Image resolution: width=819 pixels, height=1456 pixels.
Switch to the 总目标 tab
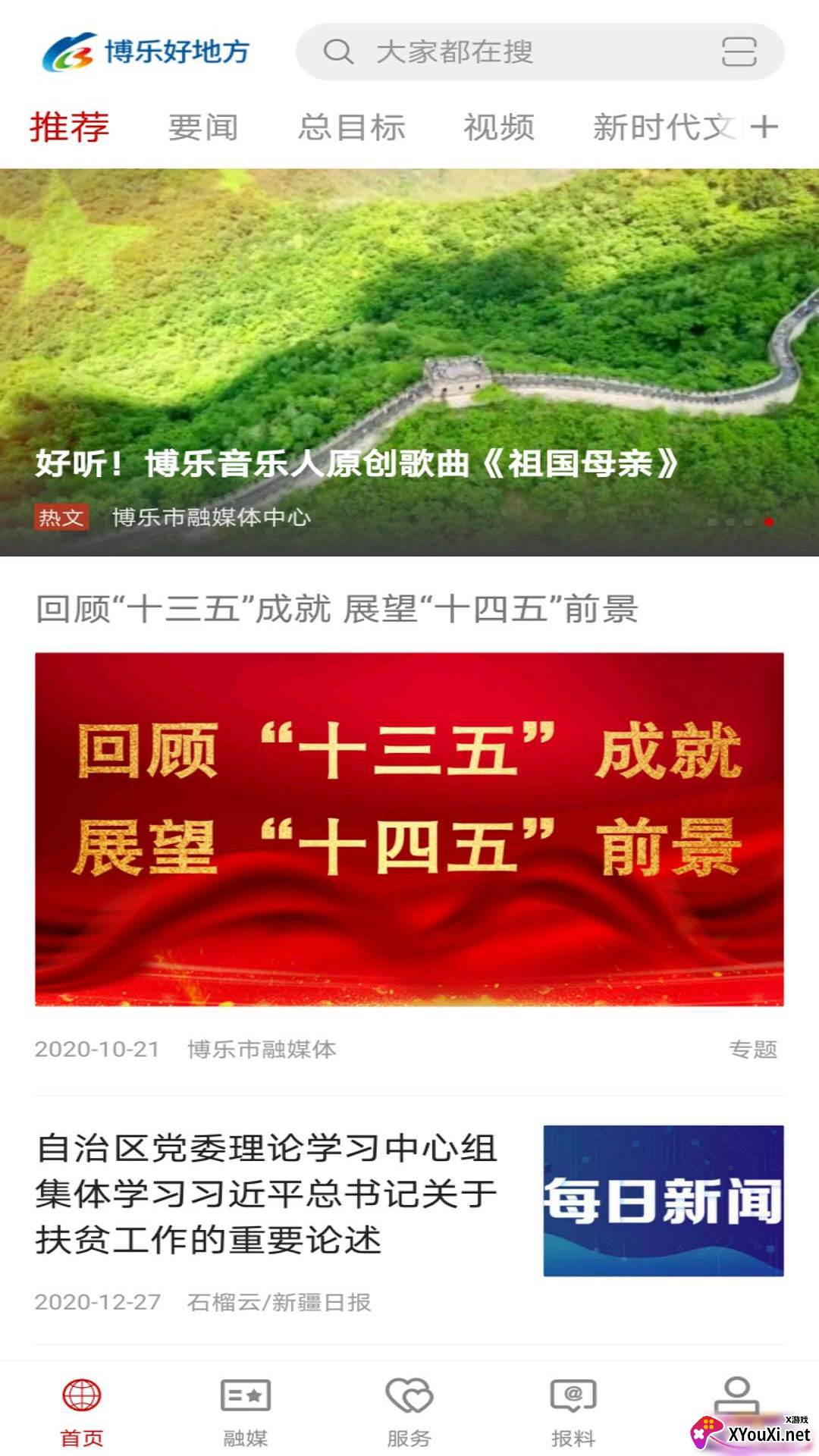[x=351, y=127]
